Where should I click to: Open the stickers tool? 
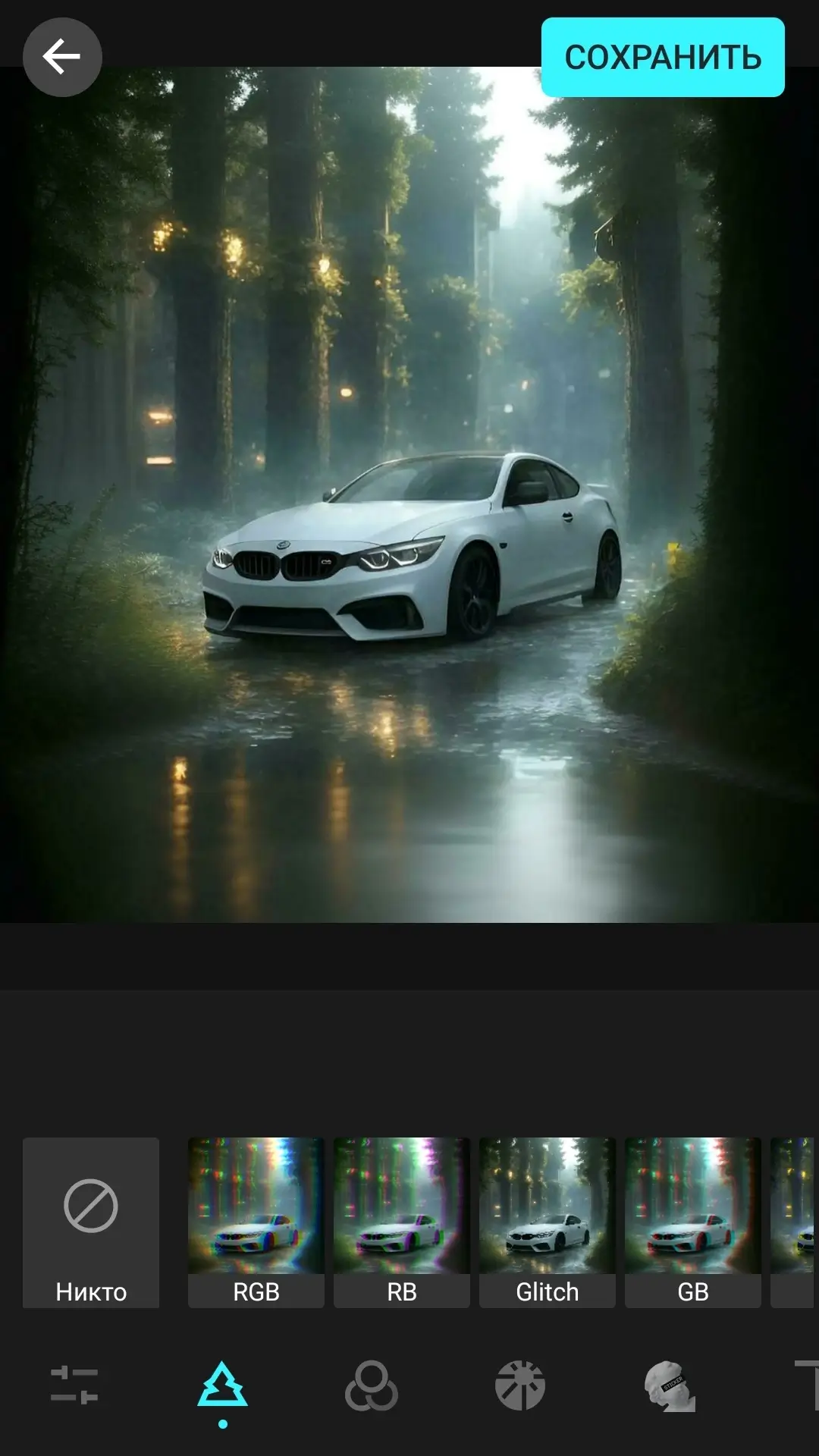[x=670, y=1385]
